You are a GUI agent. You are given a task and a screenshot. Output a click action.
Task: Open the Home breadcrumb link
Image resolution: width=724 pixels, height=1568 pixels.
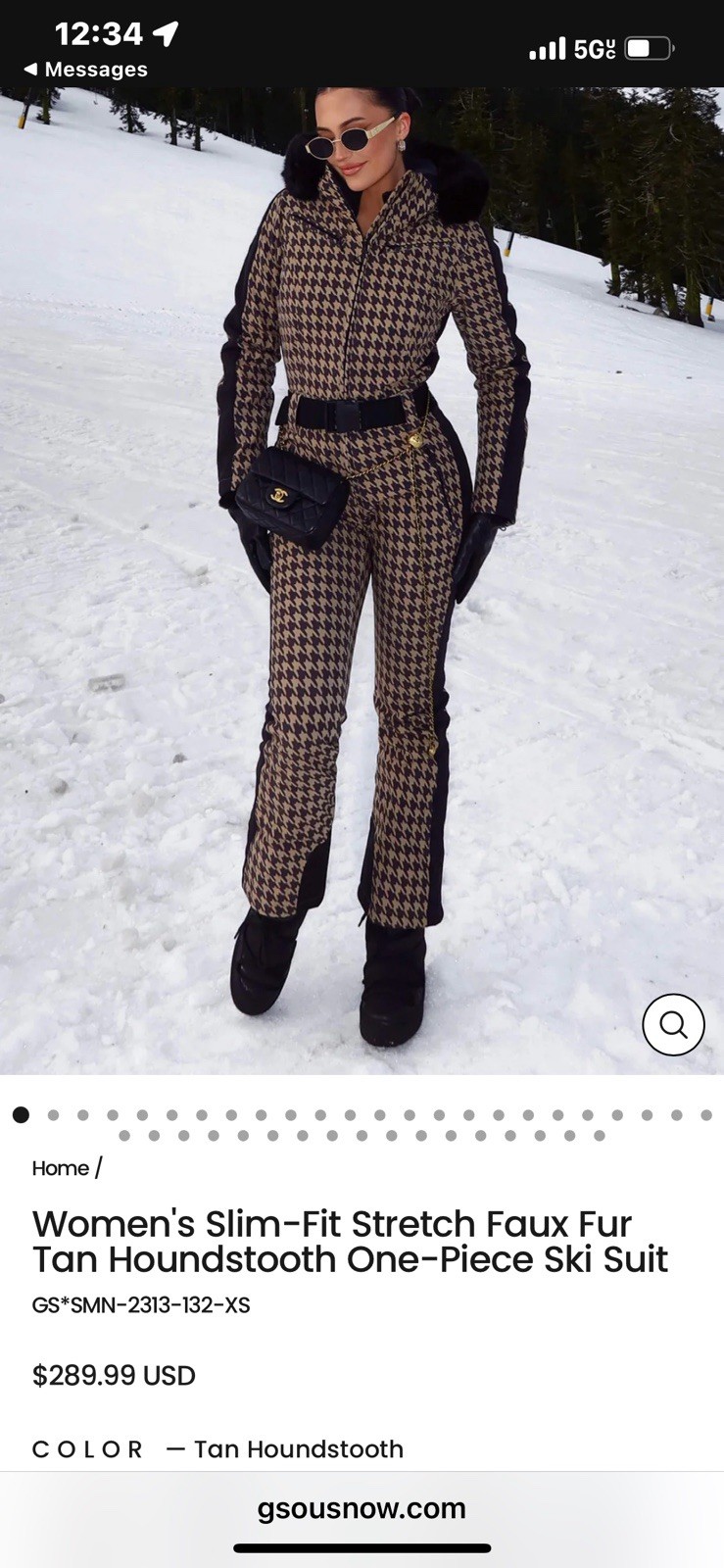[60, 1168]
